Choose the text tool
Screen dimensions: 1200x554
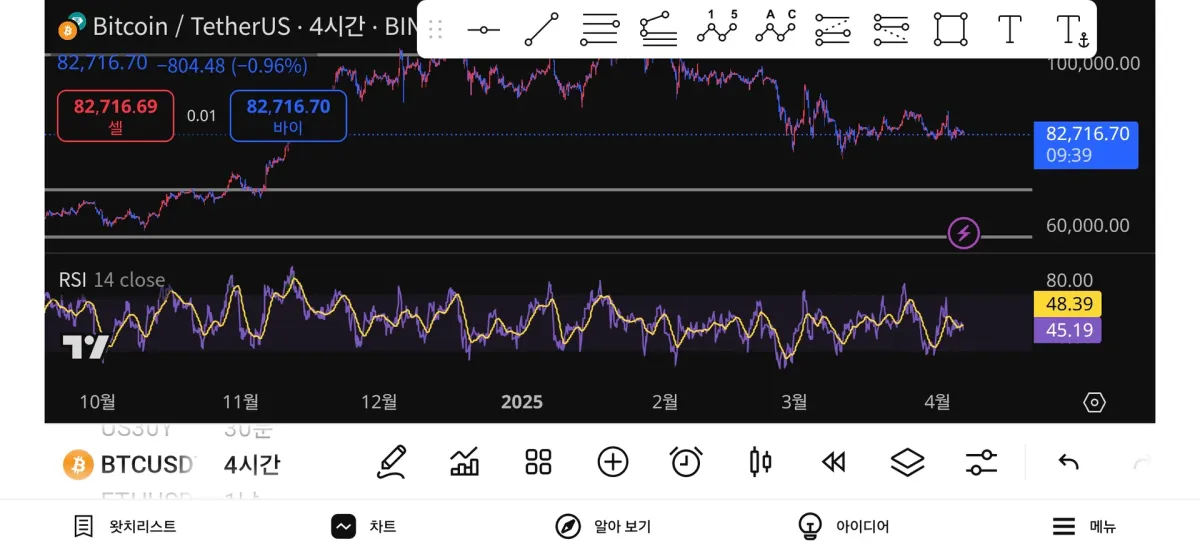(1010, 30)
